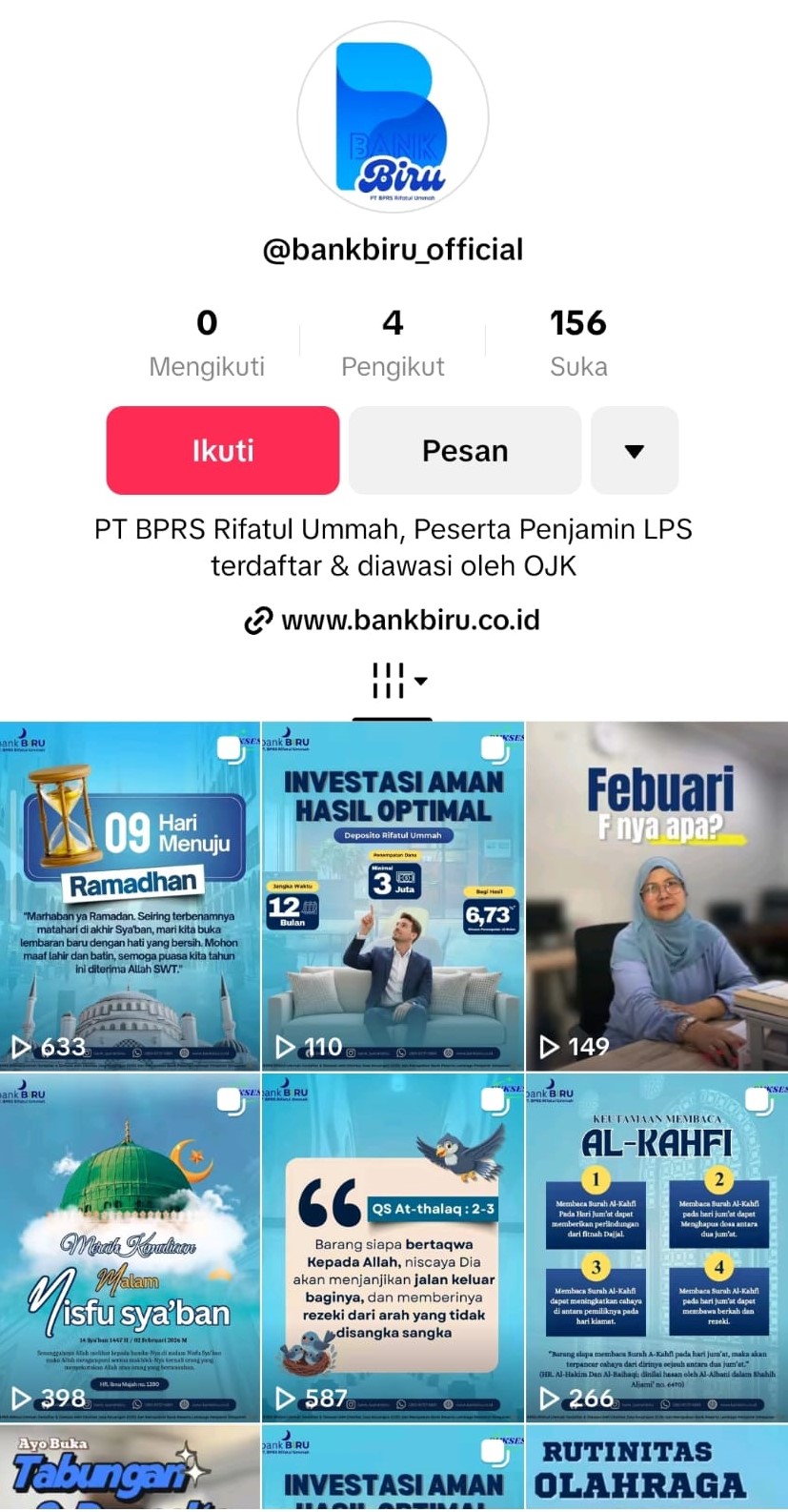Open the Investasi Aman video with 110 views

(393, 896)
